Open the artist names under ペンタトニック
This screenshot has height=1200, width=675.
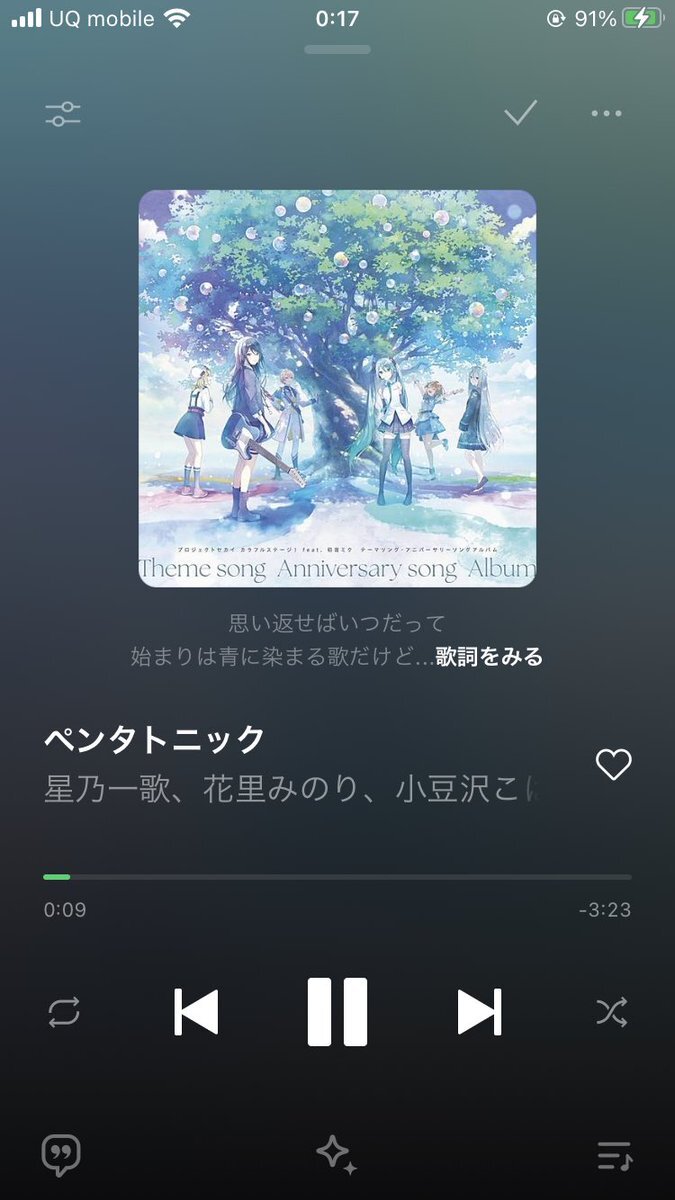(296, 788)
